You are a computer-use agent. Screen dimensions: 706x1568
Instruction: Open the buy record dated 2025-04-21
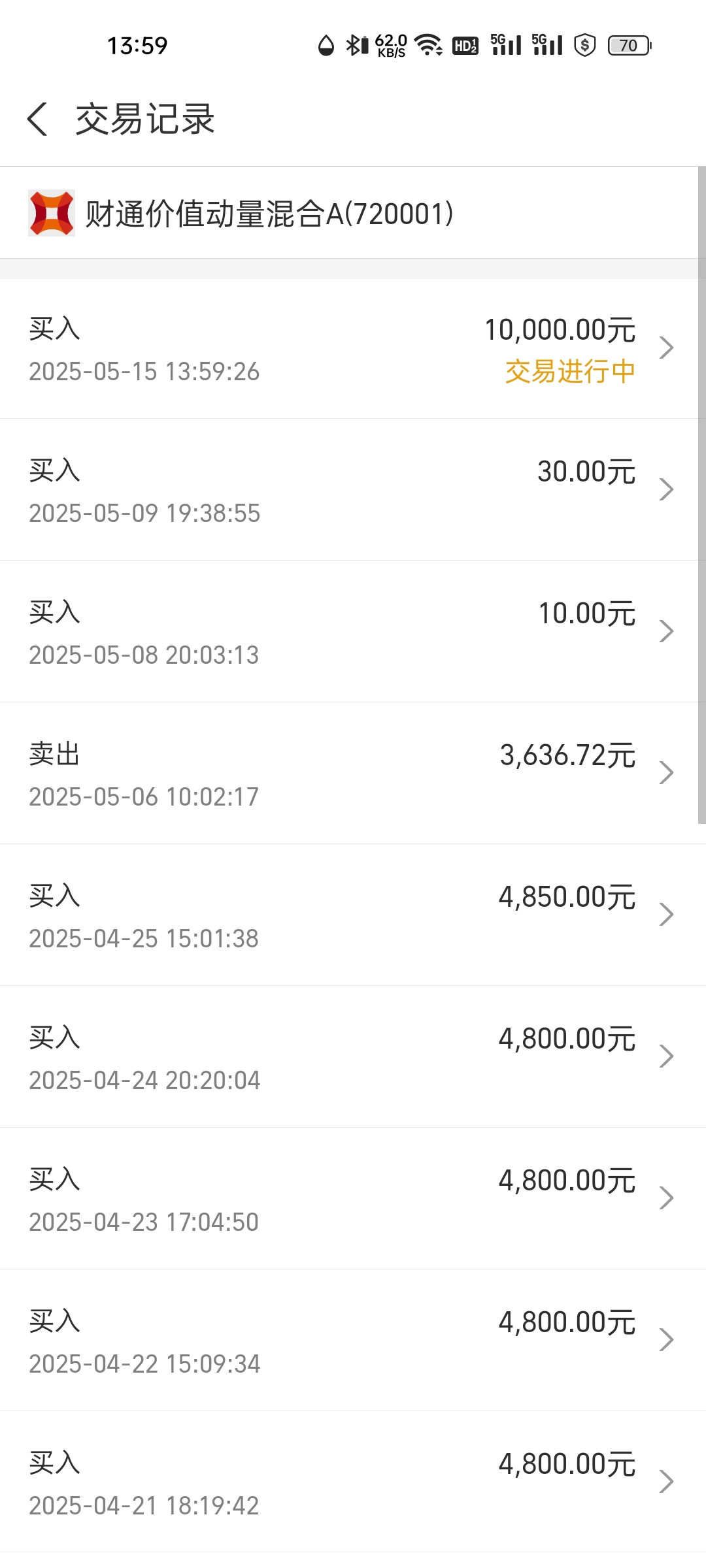(353, 1482)
